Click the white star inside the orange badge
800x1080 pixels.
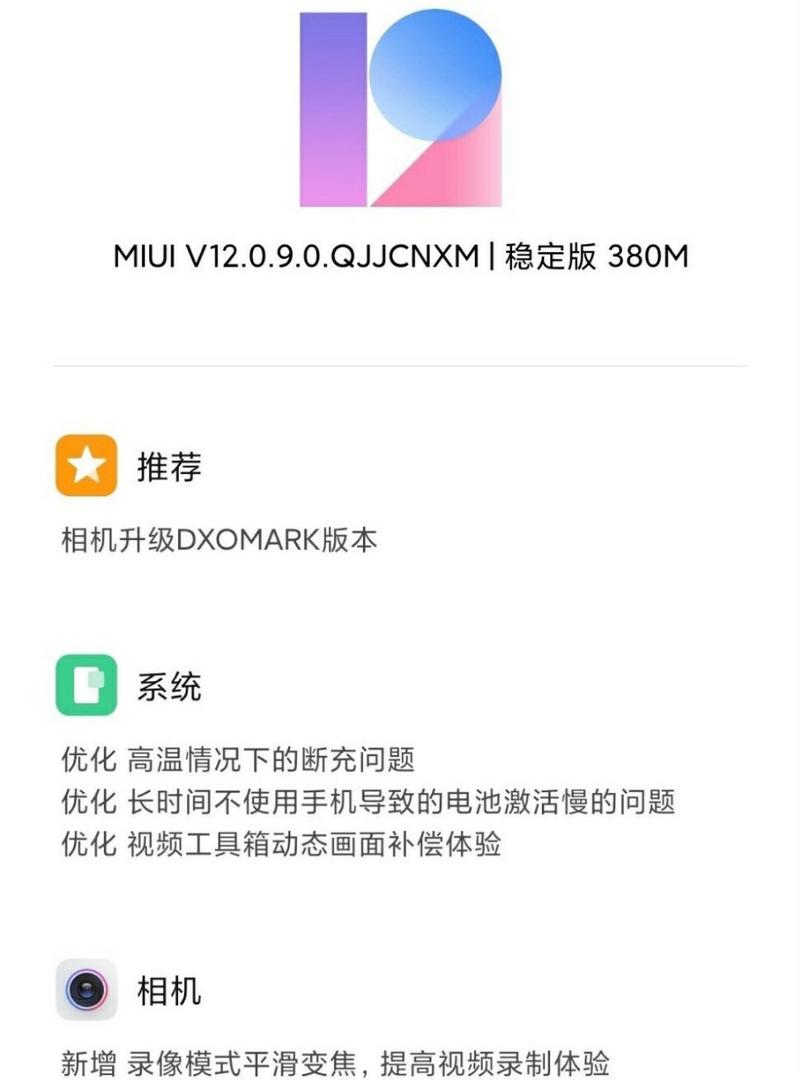pos(87,464)
